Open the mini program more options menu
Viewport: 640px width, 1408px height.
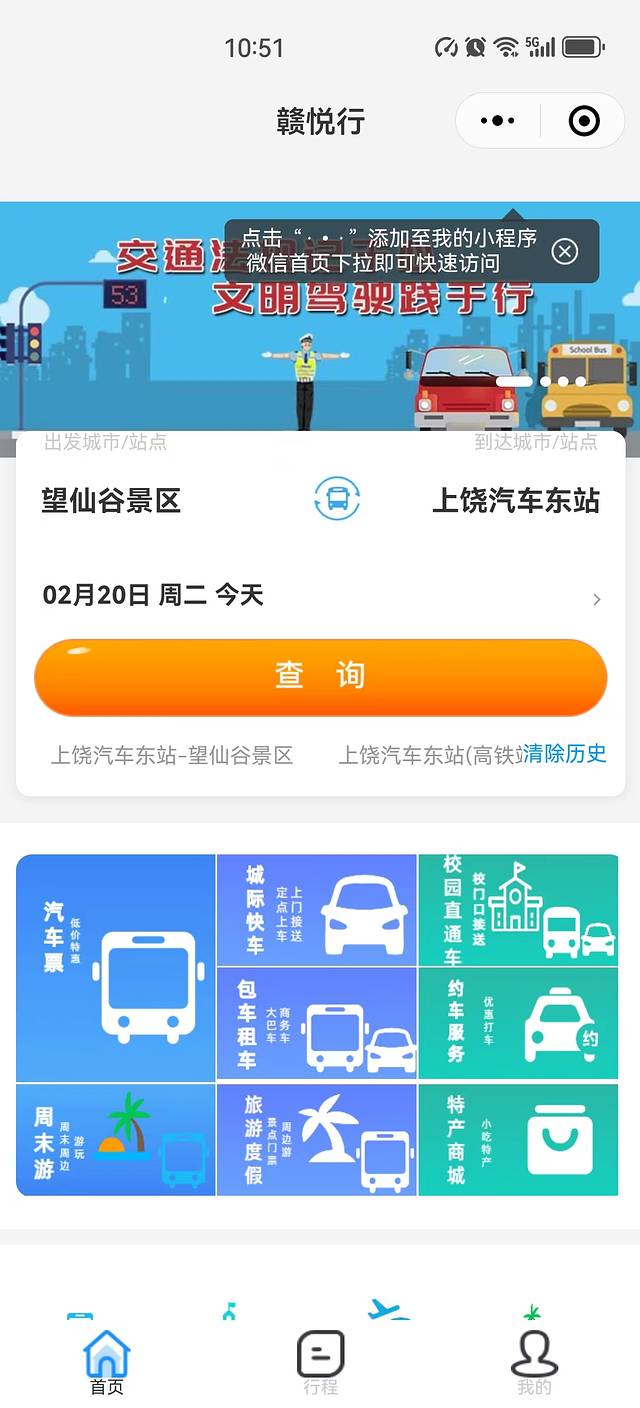pos(498,122)
